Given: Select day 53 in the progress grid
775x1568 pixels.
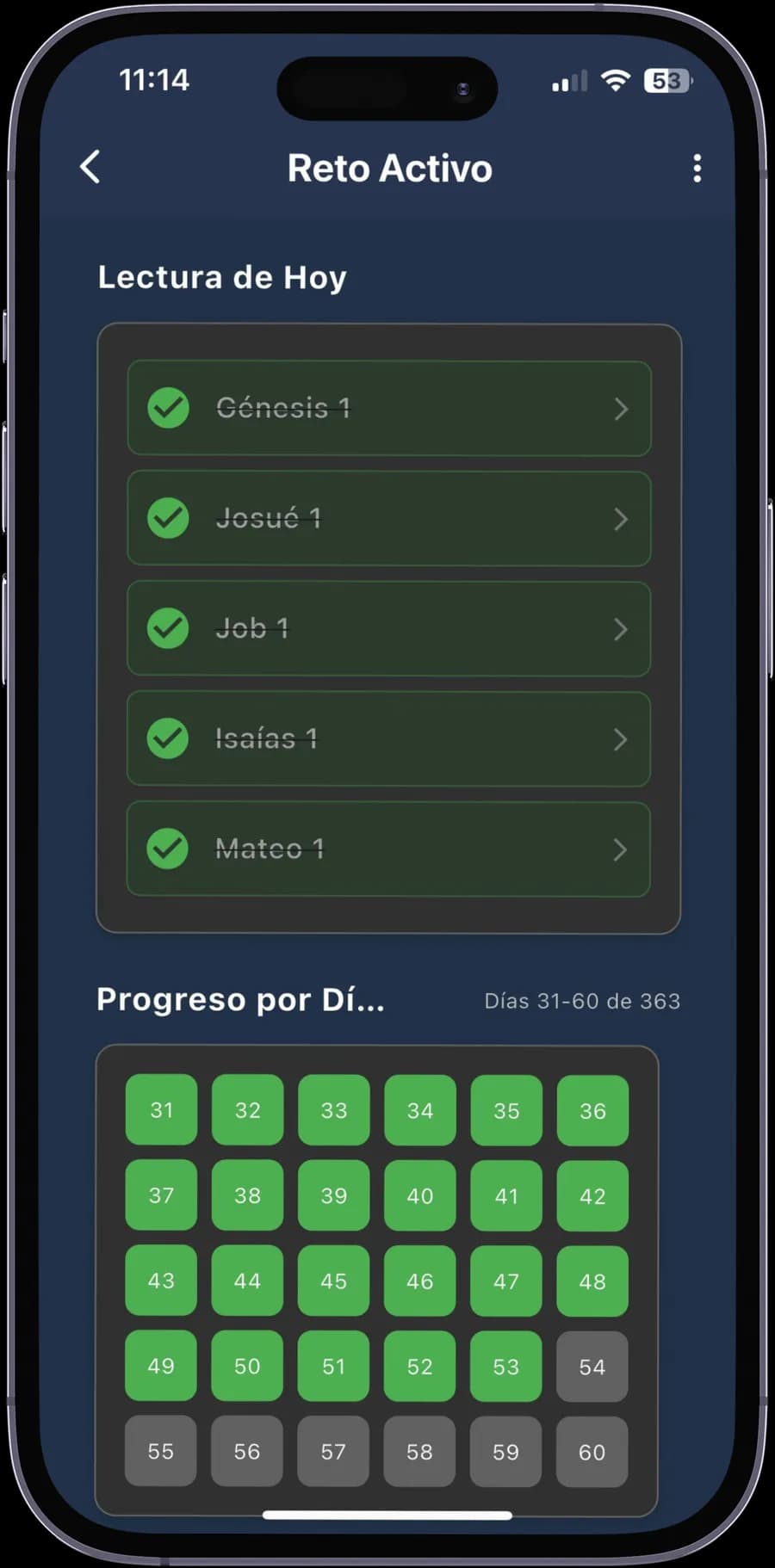Looking at the screenshot, I should coord(505,1366).
